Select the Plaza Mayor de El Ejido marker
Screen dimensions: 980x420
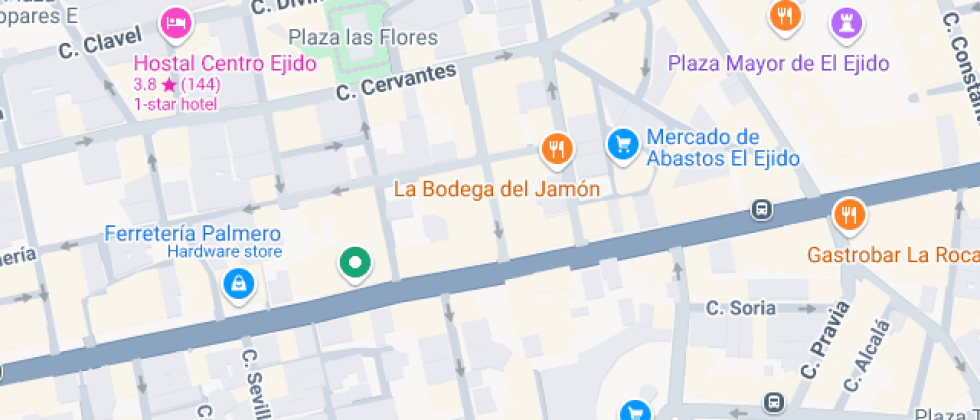pyautogui.click(x=845, y=22)
